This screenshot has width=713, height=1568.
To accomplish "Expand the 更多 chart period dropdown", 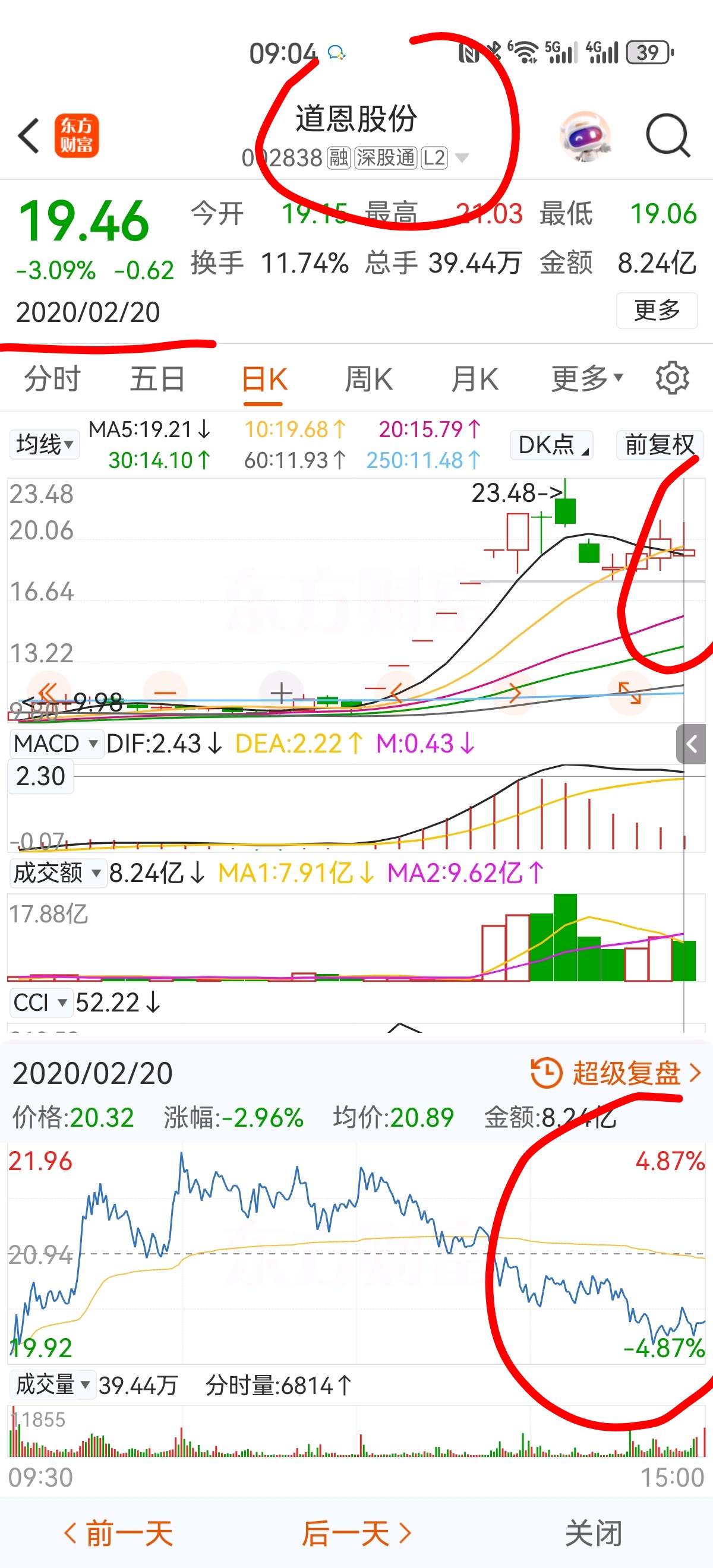I will coord(587,378).
